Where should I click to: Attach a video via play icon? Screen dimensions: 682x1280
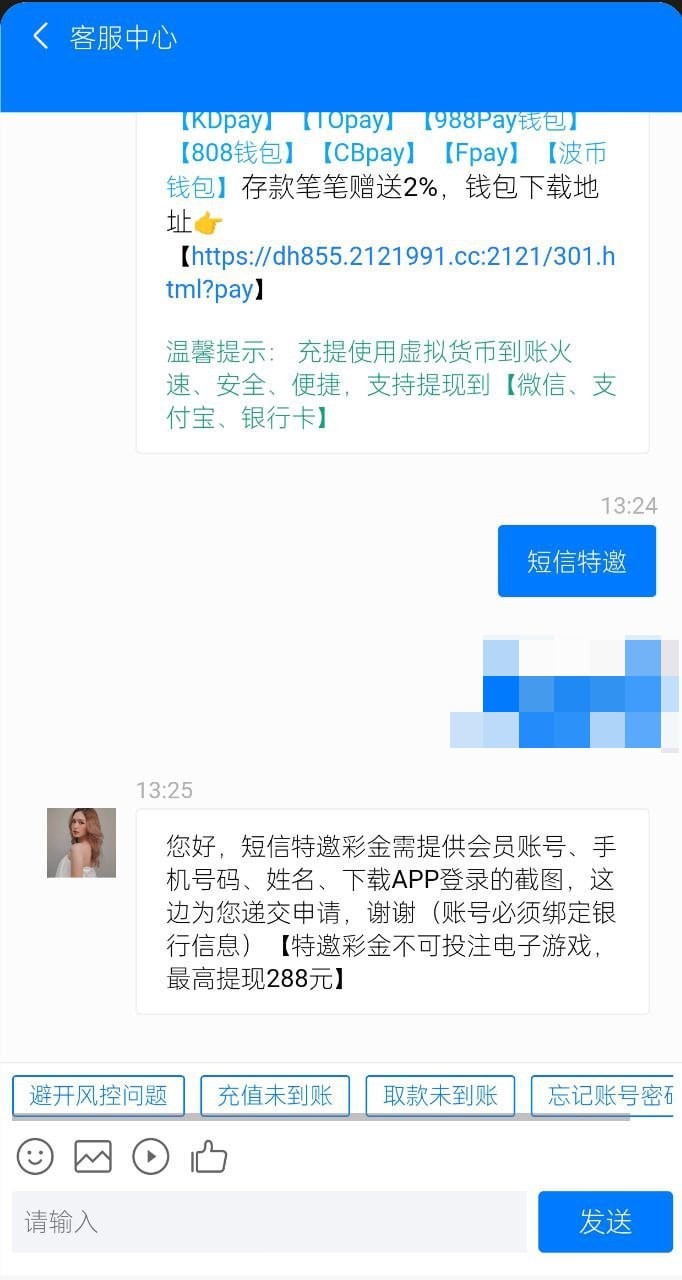coord(151,1157)
